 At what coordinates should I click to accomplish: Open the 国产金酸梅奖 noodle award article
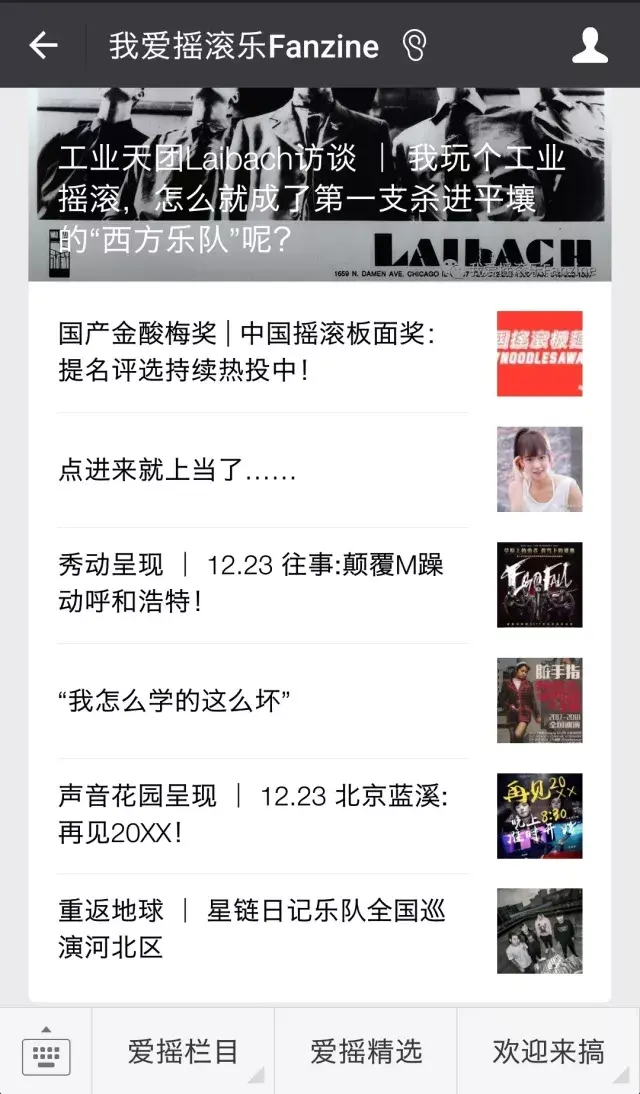click(x=320, y=353)
